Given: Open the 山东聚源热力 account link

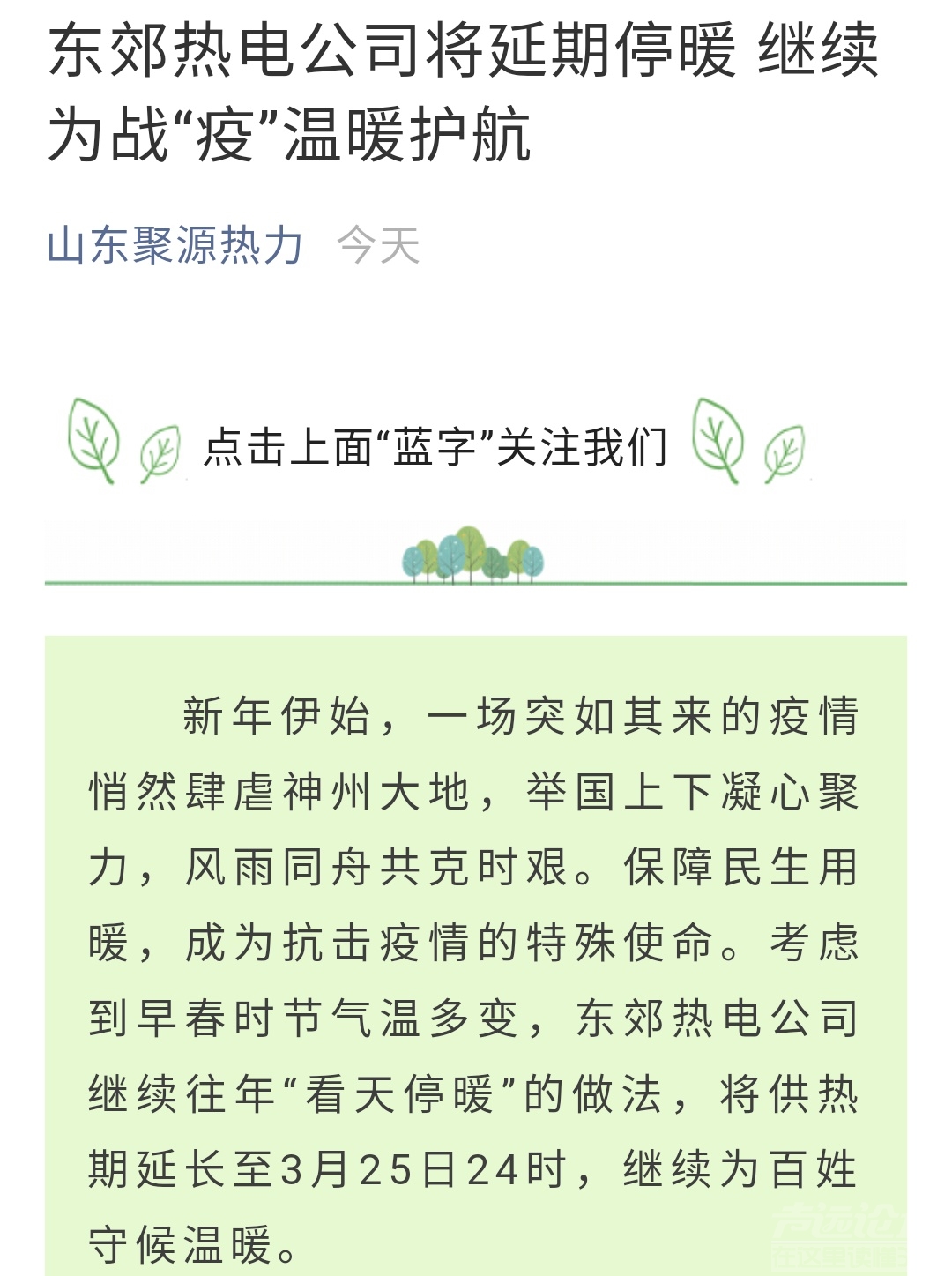Looking at the screenshot, I should 175,244.
